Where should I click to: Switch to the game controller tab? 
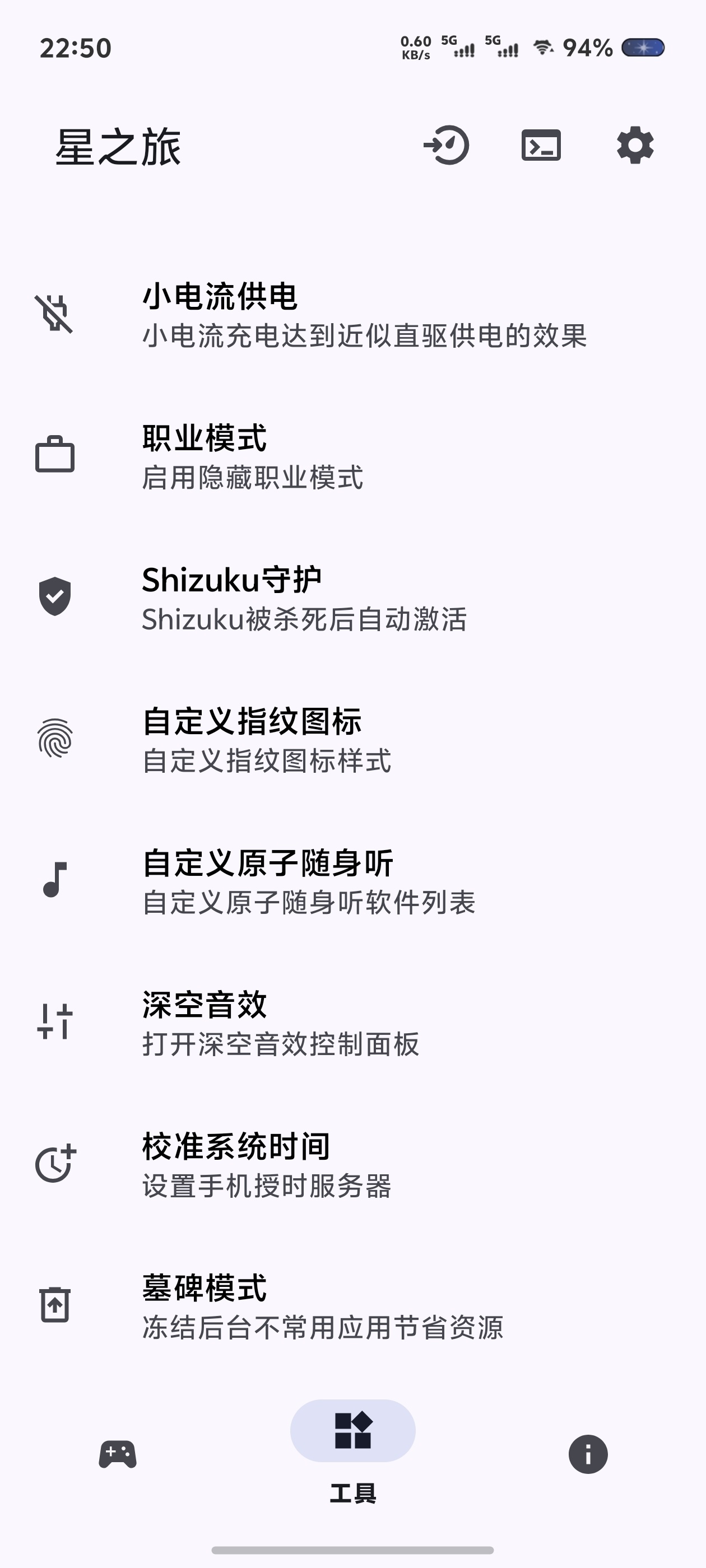[118, 1454]
